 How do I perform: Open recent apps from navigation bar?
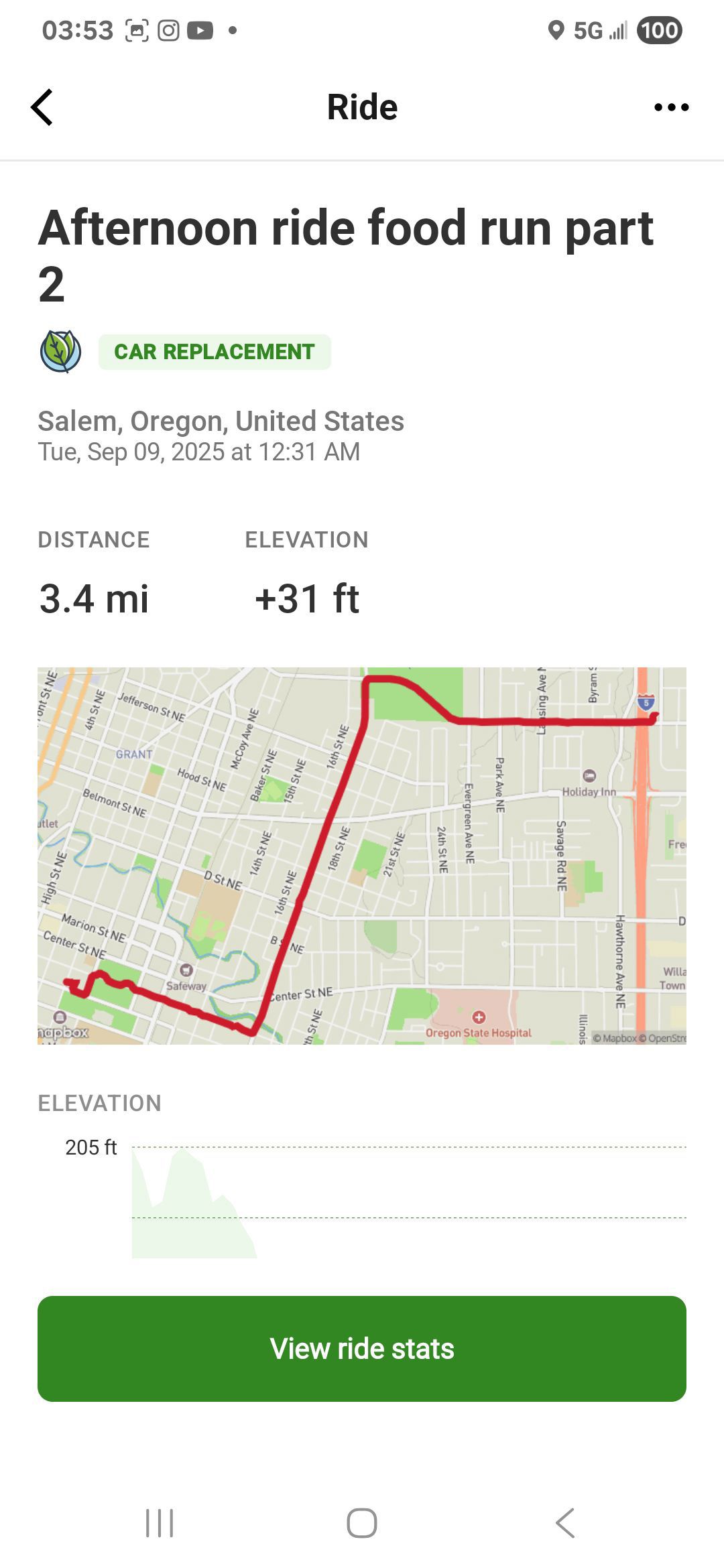click(160, 1523)
